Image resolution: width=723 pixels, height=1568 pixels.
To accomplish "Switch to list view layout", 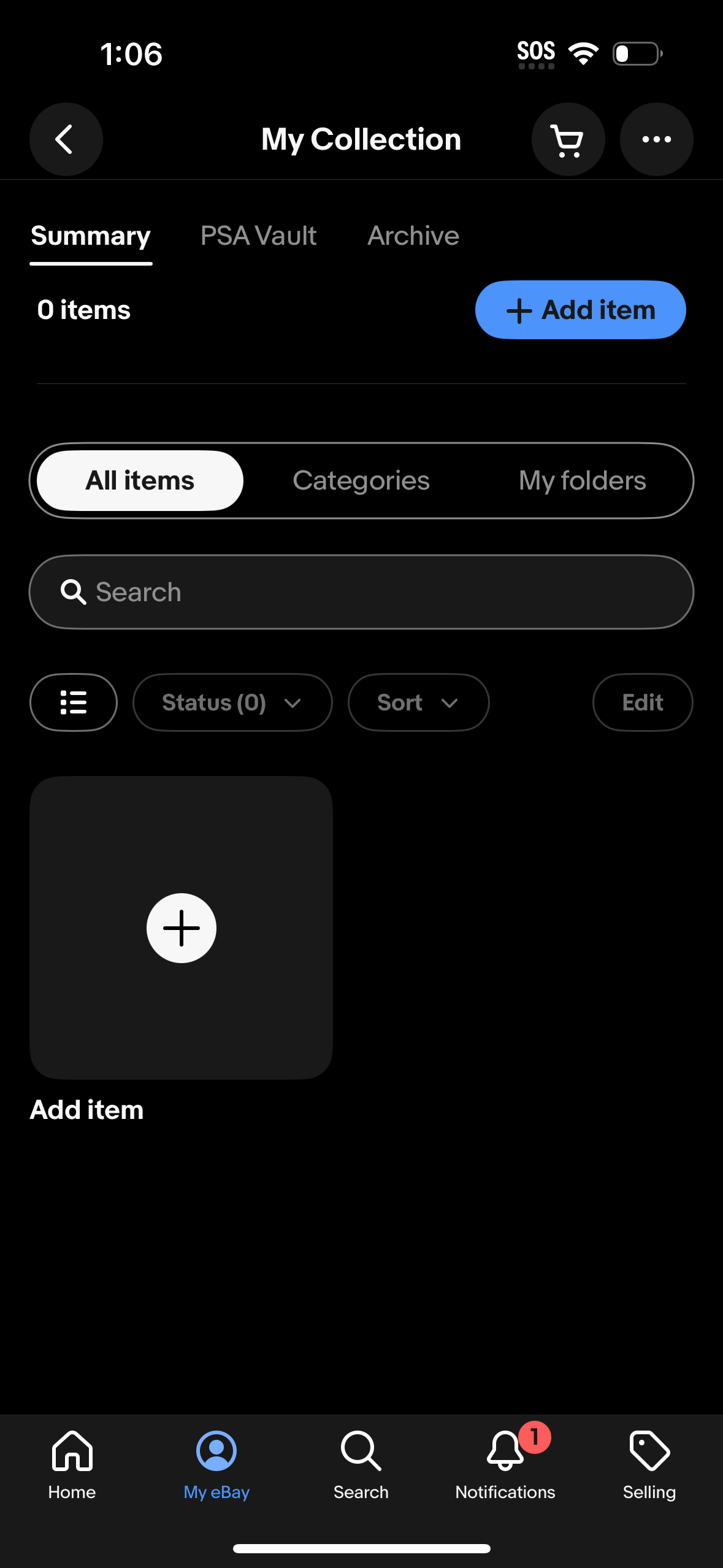I will pos(73,702).
